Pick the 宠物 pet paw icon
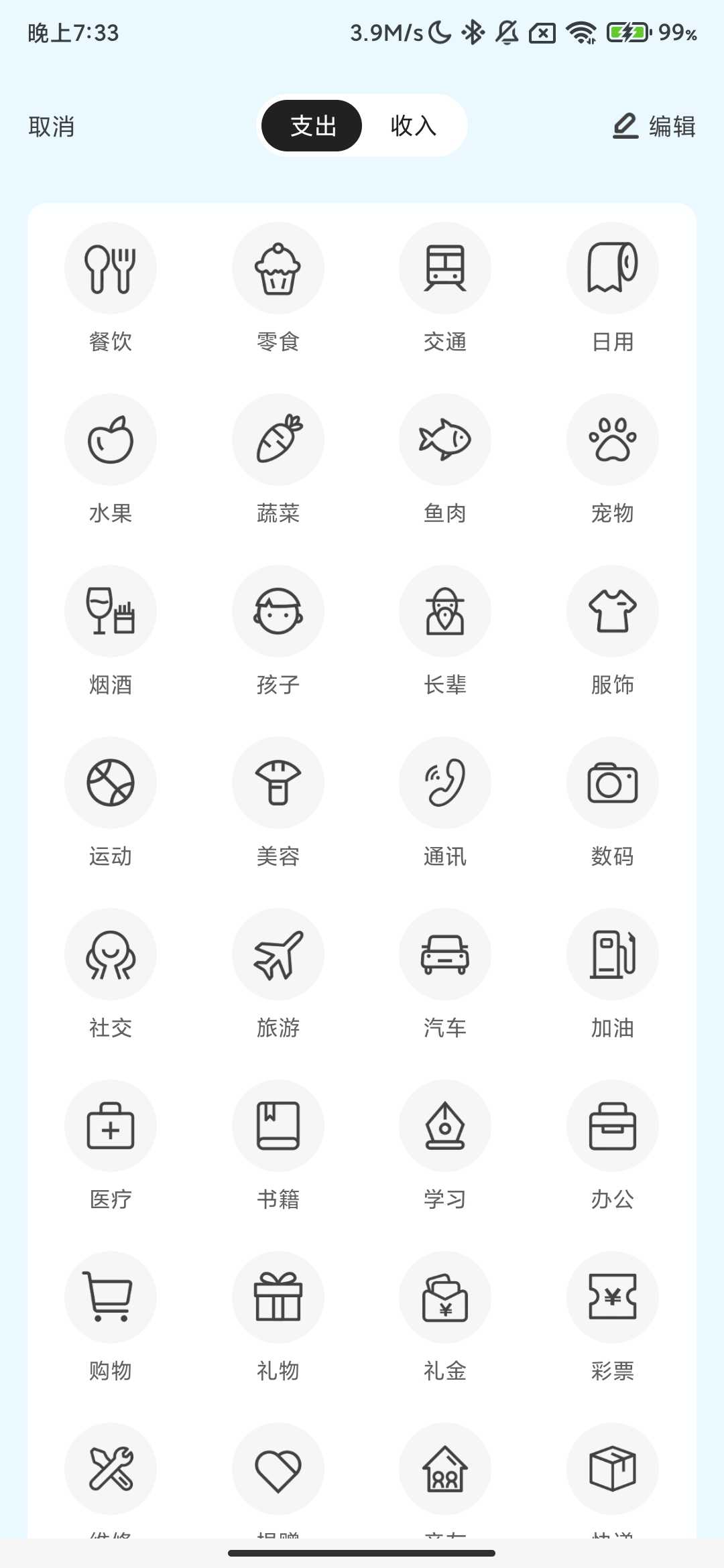 pyautogui.click(x=612, y=439)
